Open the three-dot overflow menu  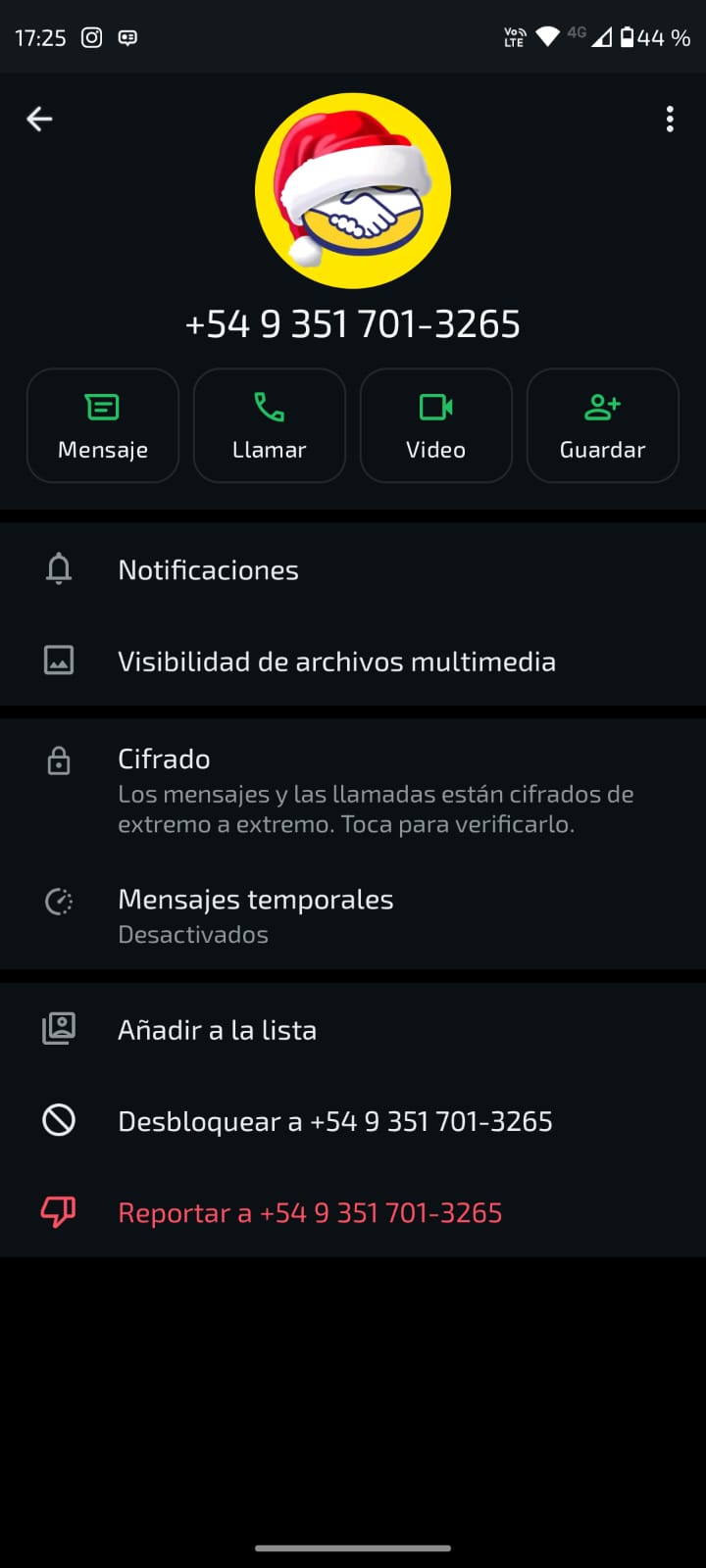pyautogui.click(x=670, y=120)
